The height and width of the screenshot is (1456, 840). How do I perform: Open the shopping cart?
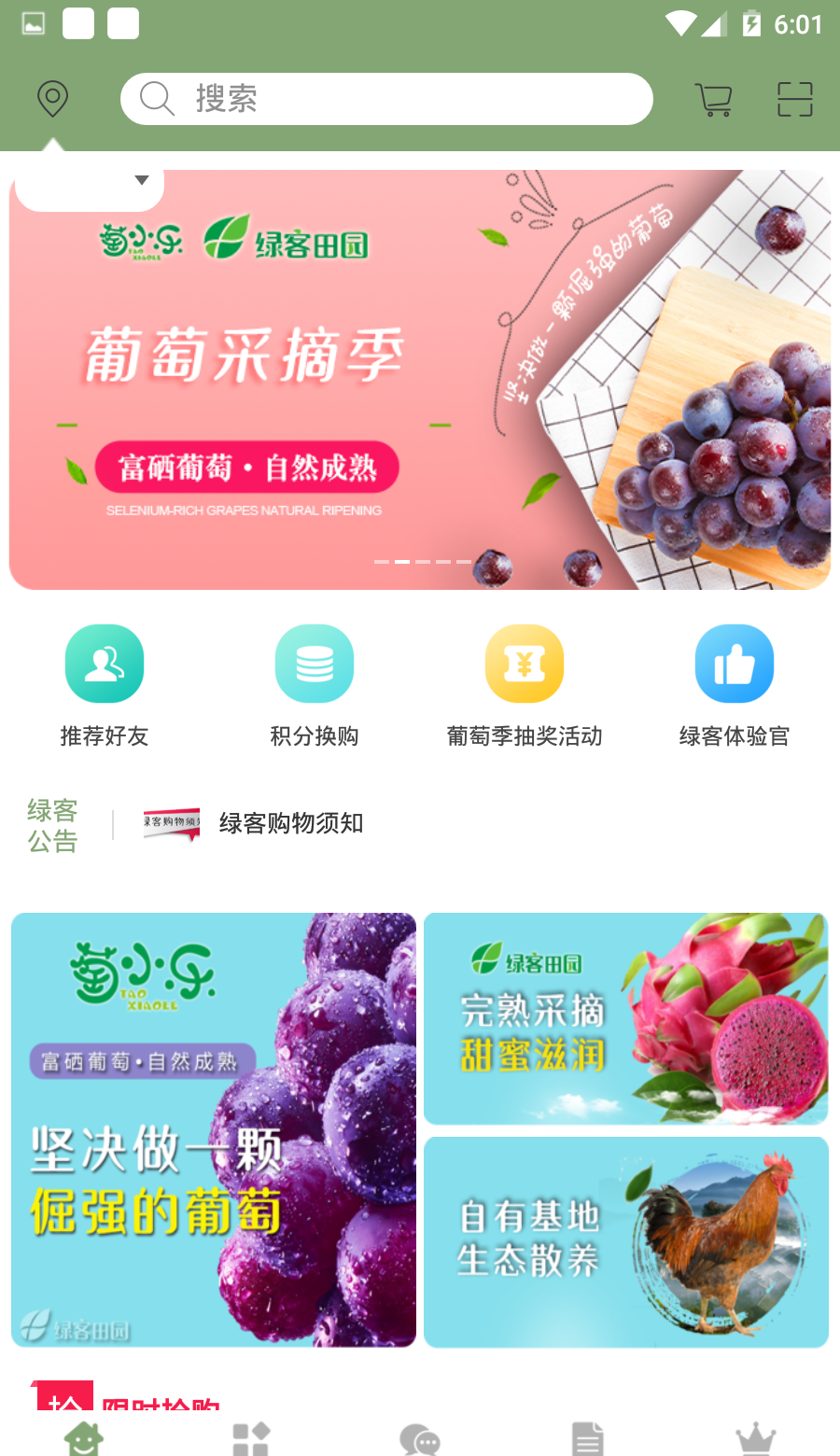click(714, 99)
